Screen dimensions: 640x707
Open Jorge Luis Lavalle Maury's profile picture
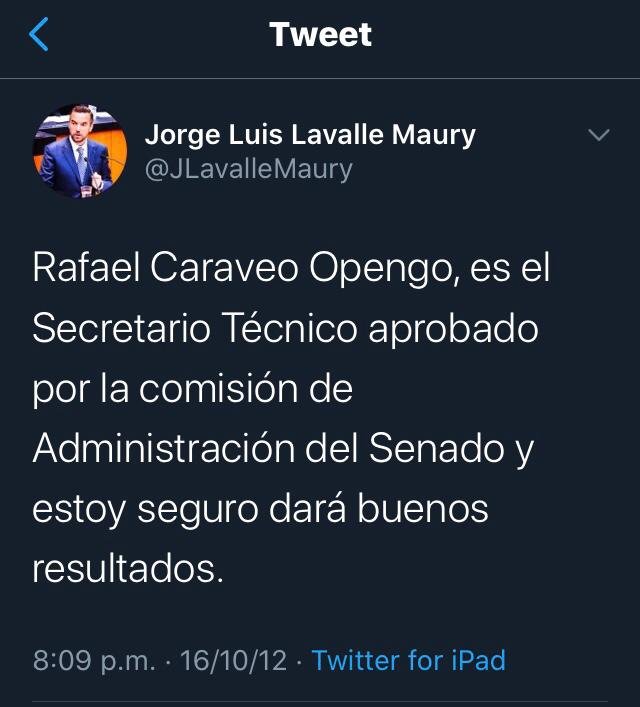[x=81, y=150]
